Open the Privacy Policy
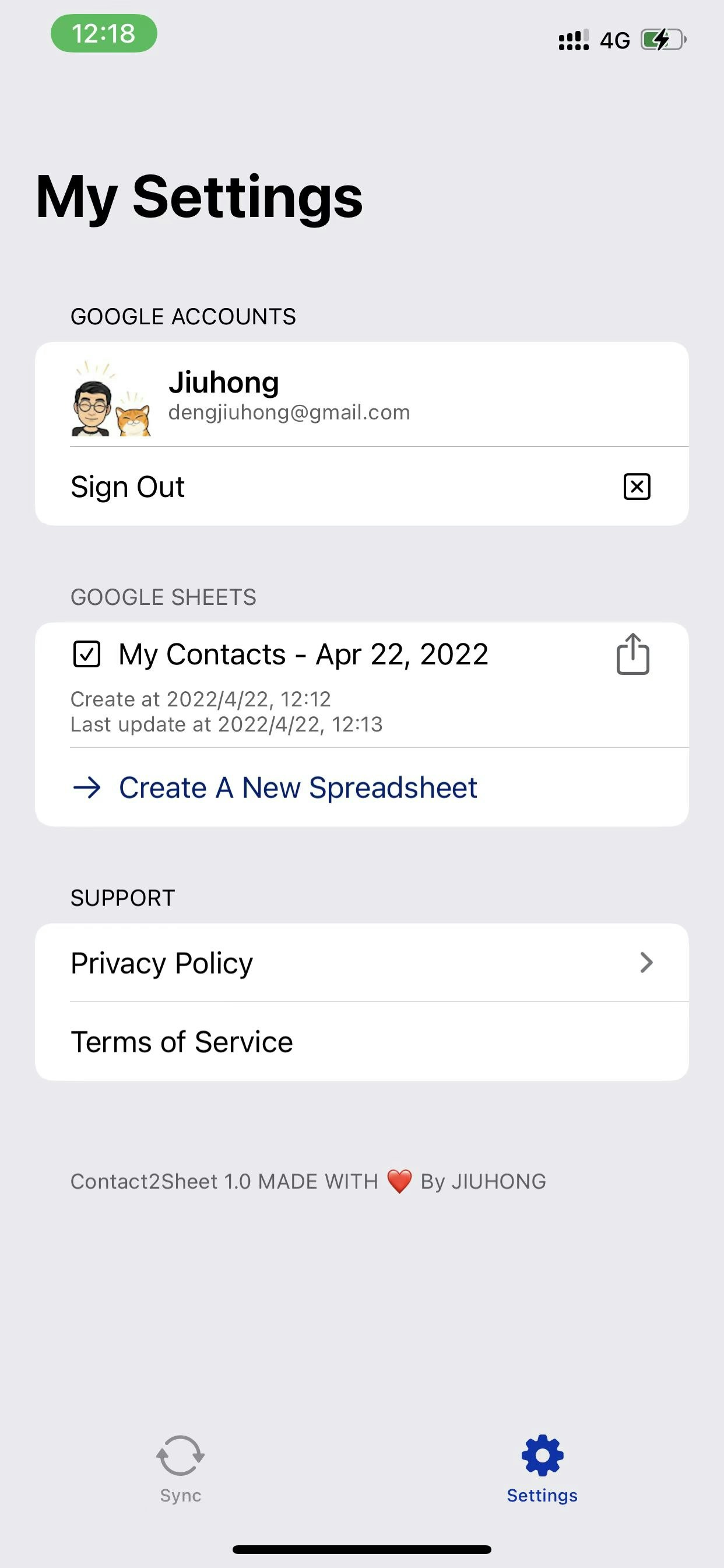The width and height of the screenshot is (724, 1568). click(x=361, y=963)
